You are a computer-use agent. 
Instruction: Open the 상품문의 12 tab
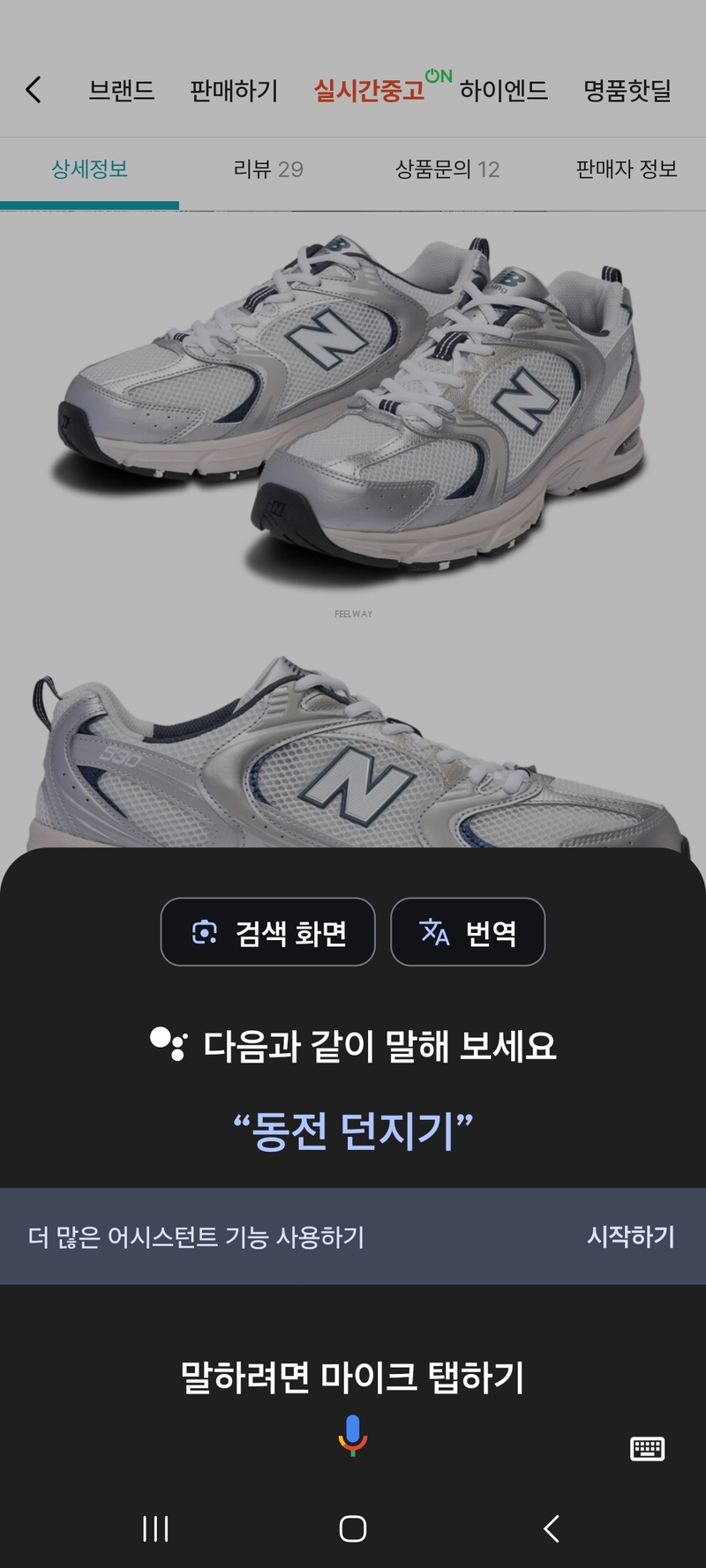coord(447,169)
